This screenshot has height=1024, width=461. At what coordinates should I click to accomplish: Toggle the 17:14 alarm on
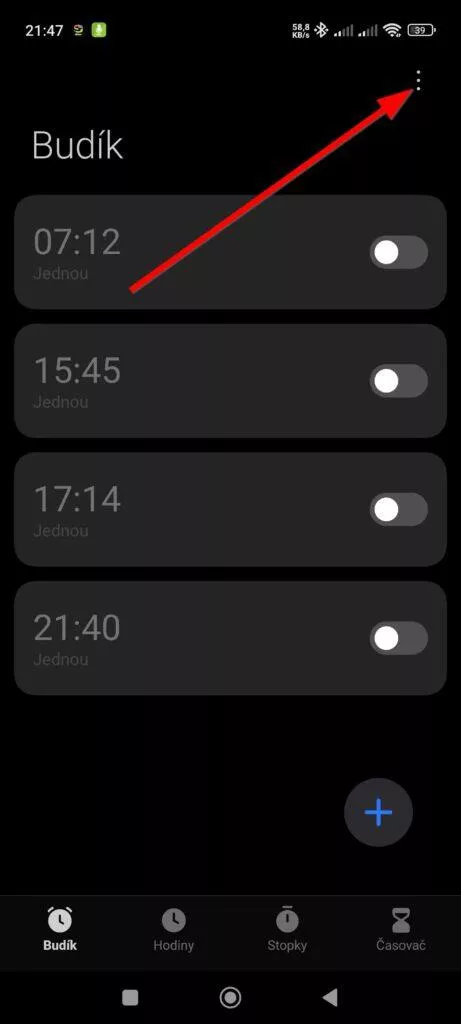click(x=398, y=509)
